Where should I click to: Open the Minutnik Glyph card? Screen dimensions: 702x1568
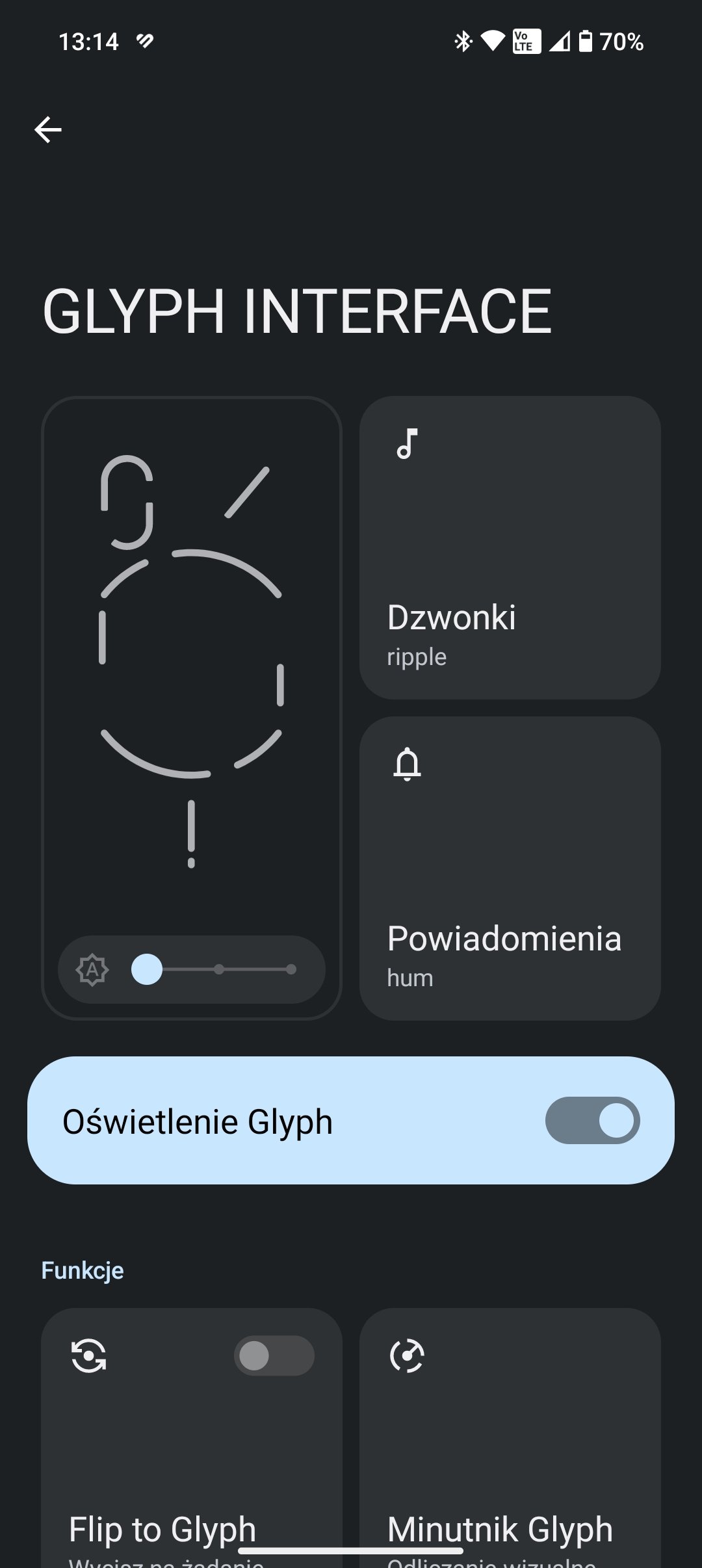click(510, 1438)
